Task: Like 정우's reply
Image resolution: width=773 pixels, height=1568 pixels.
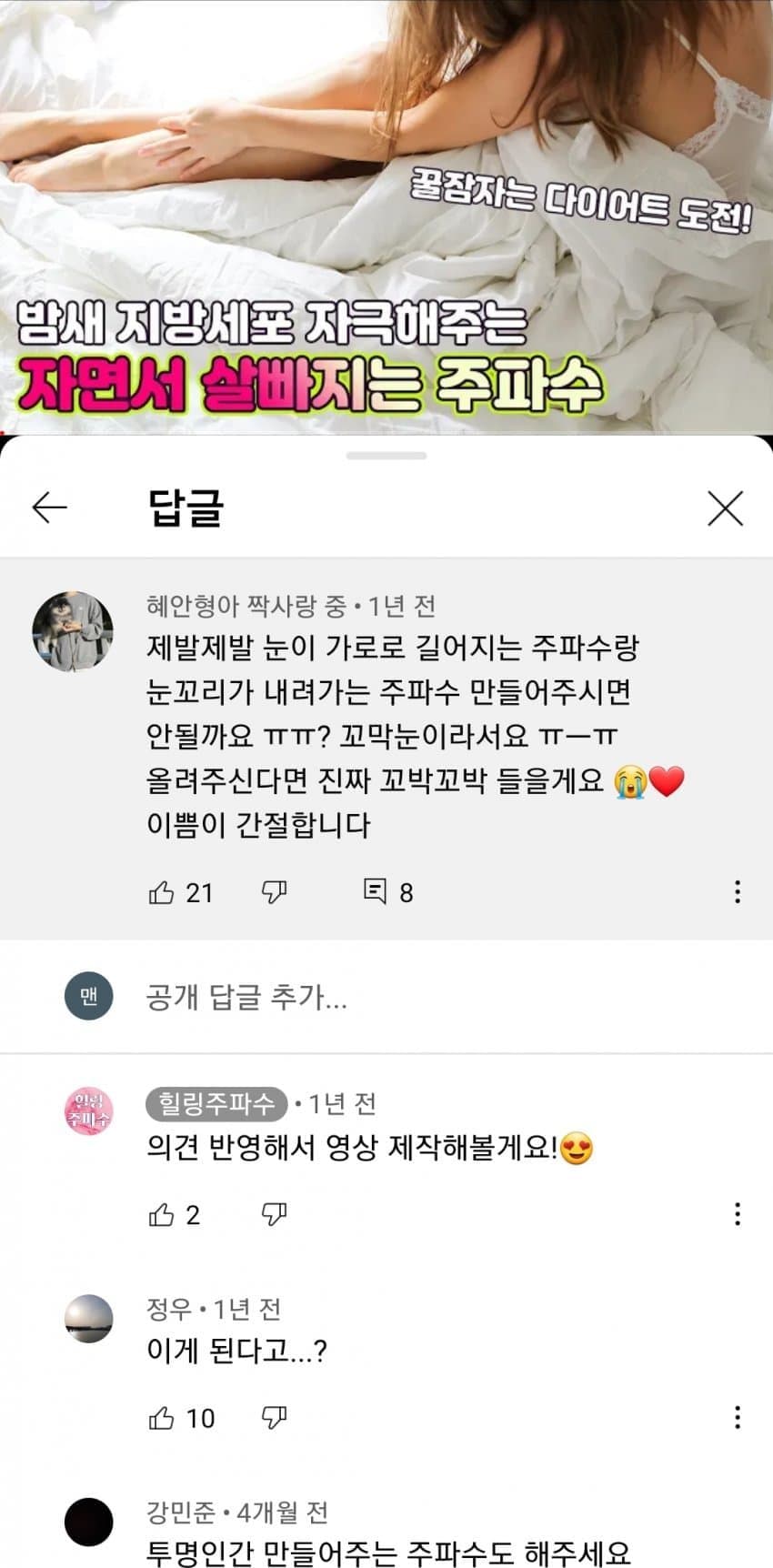Action: [x=162, y=1417]
